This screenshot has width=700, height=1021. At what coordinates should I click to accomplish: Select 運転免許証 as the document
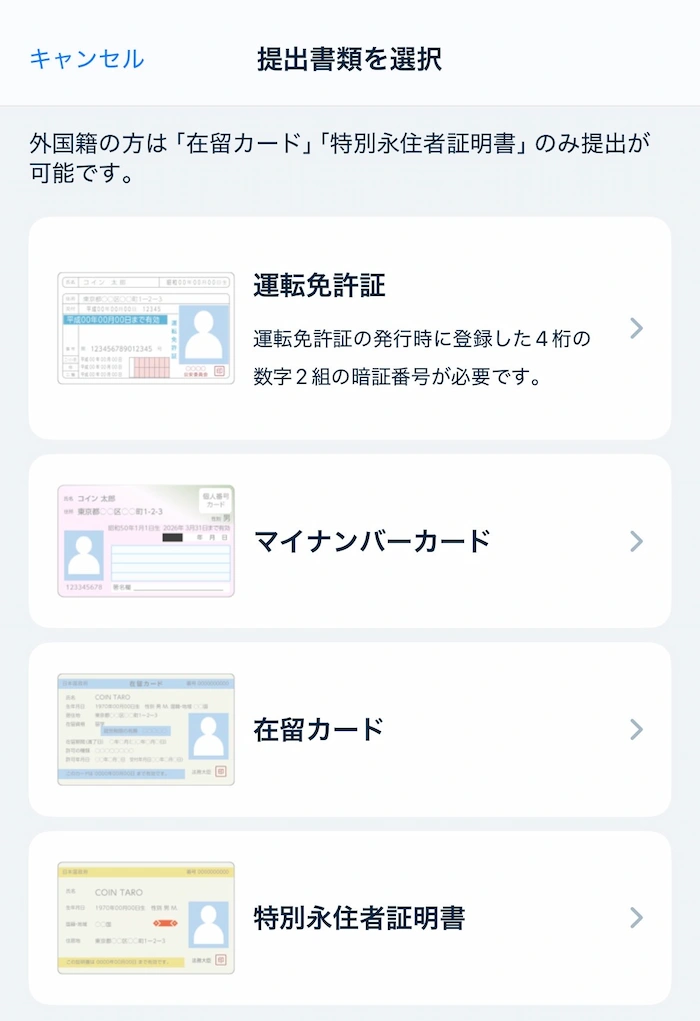click(x=349, y=328)
